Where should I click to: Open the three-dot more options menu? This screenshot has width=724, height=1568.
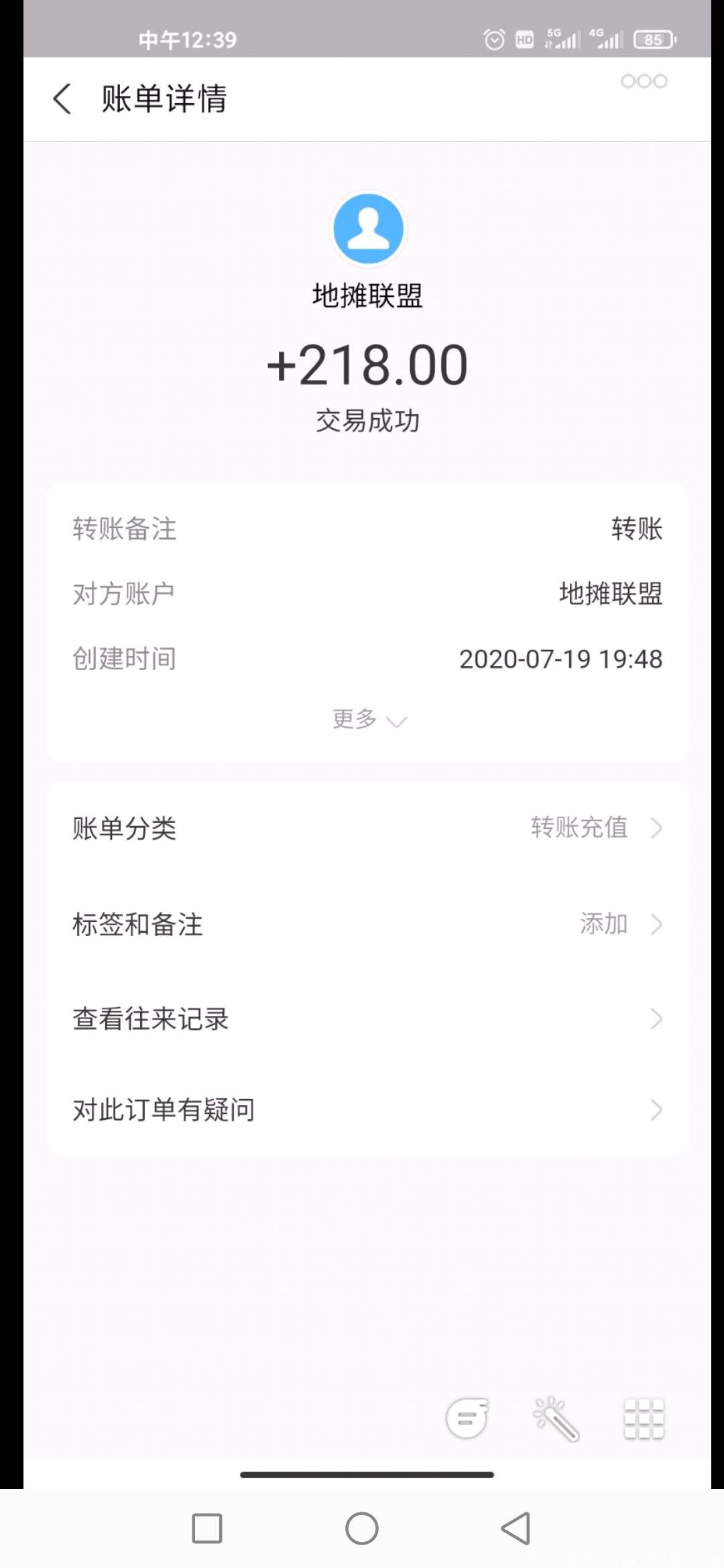click(644, 81)
